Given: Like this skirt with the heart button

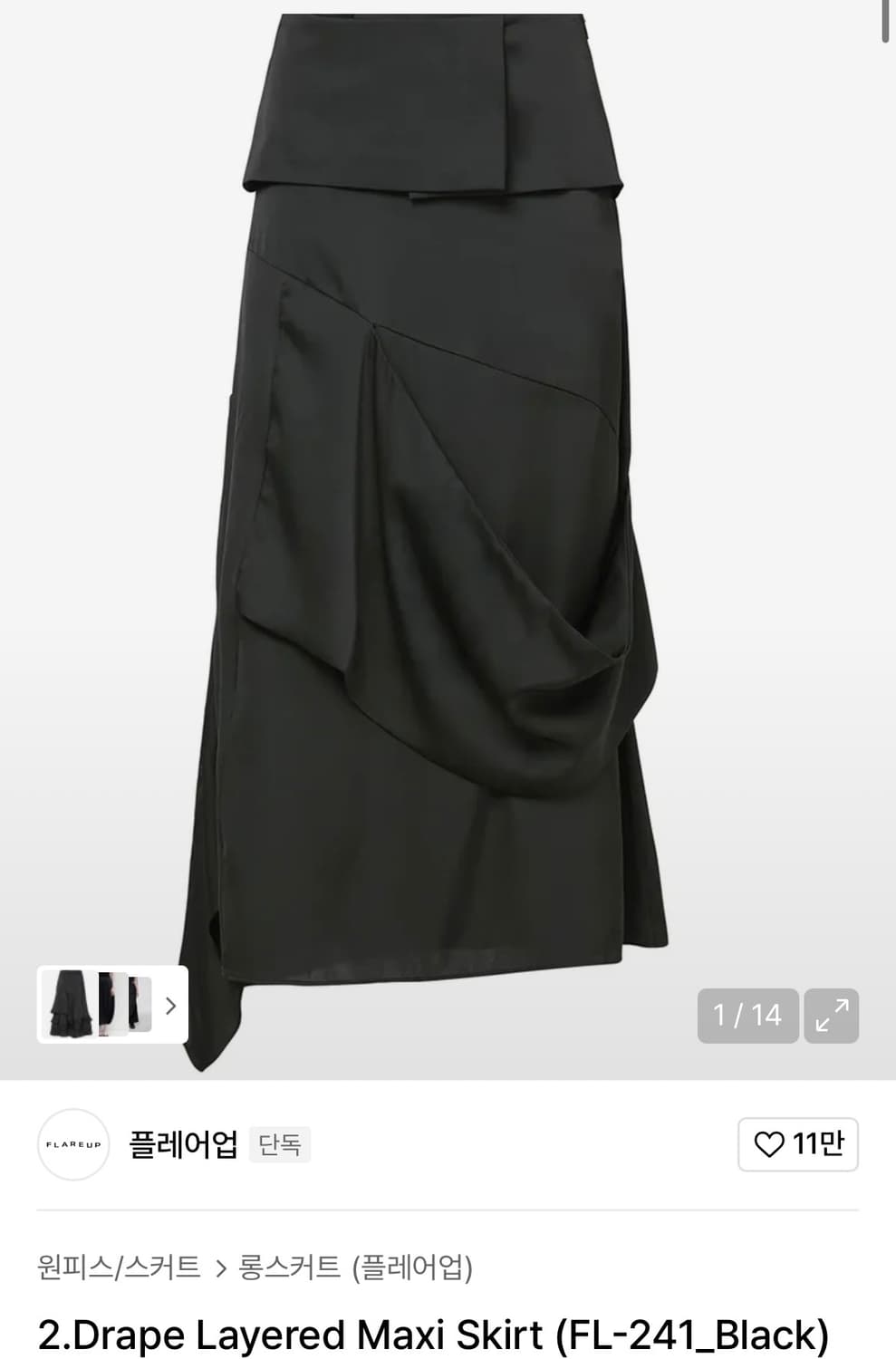Looking at the screenshot, I should point(797,1144).
